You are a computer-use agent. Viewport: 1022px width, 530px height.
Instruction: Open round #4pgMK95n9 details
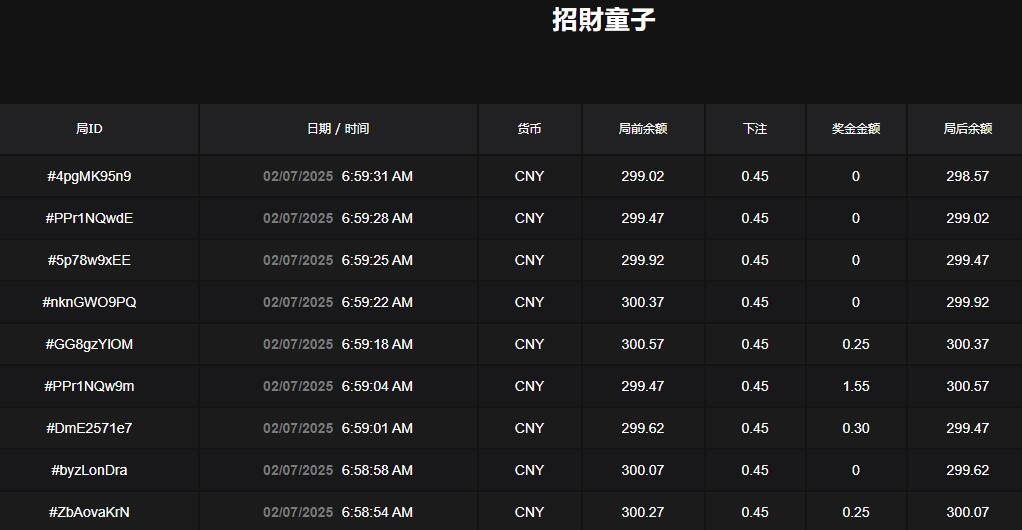pyautogui.click(x=89, y=176)
